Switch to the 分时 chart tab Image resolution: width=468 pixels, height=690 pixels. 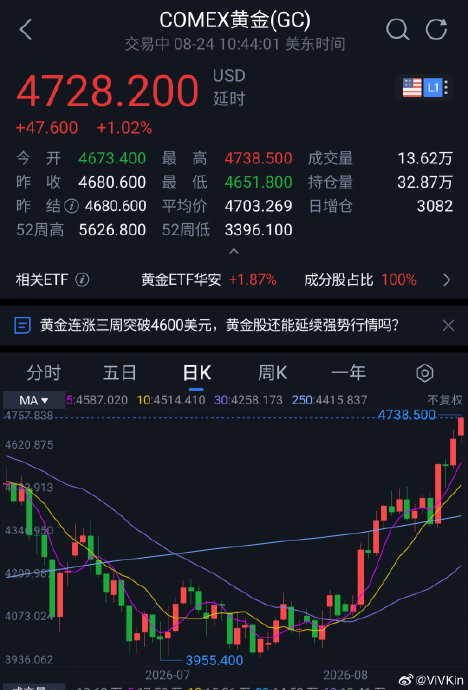43,373
